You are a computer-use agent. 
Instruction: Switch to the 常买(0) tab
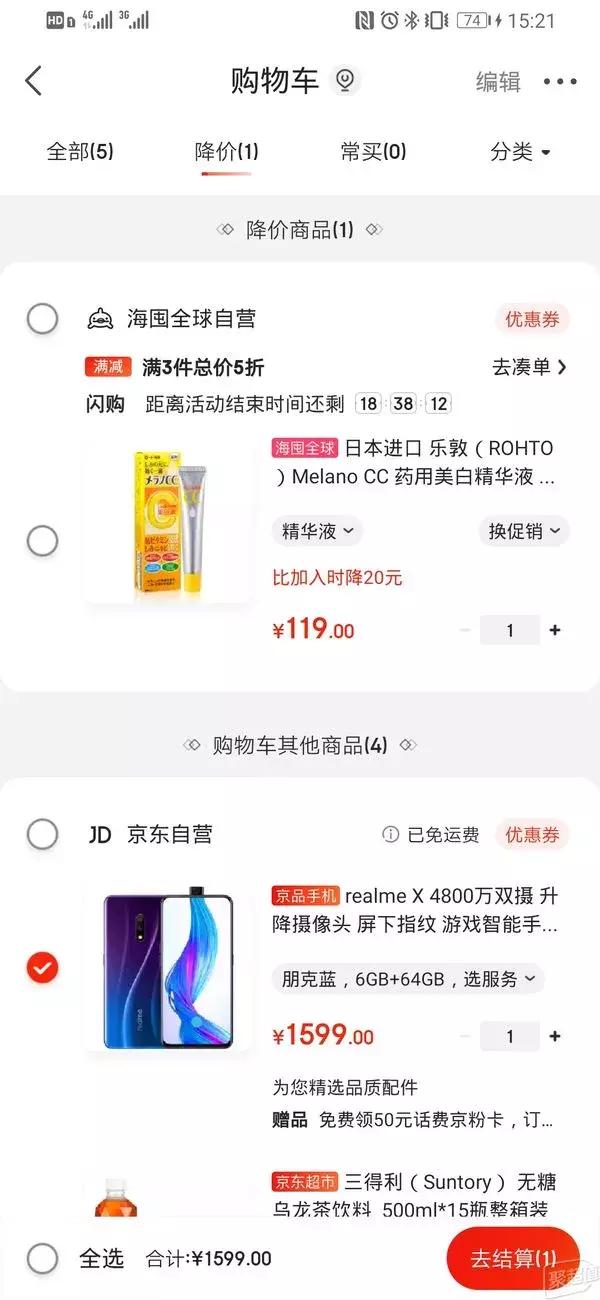pos(373,152)
